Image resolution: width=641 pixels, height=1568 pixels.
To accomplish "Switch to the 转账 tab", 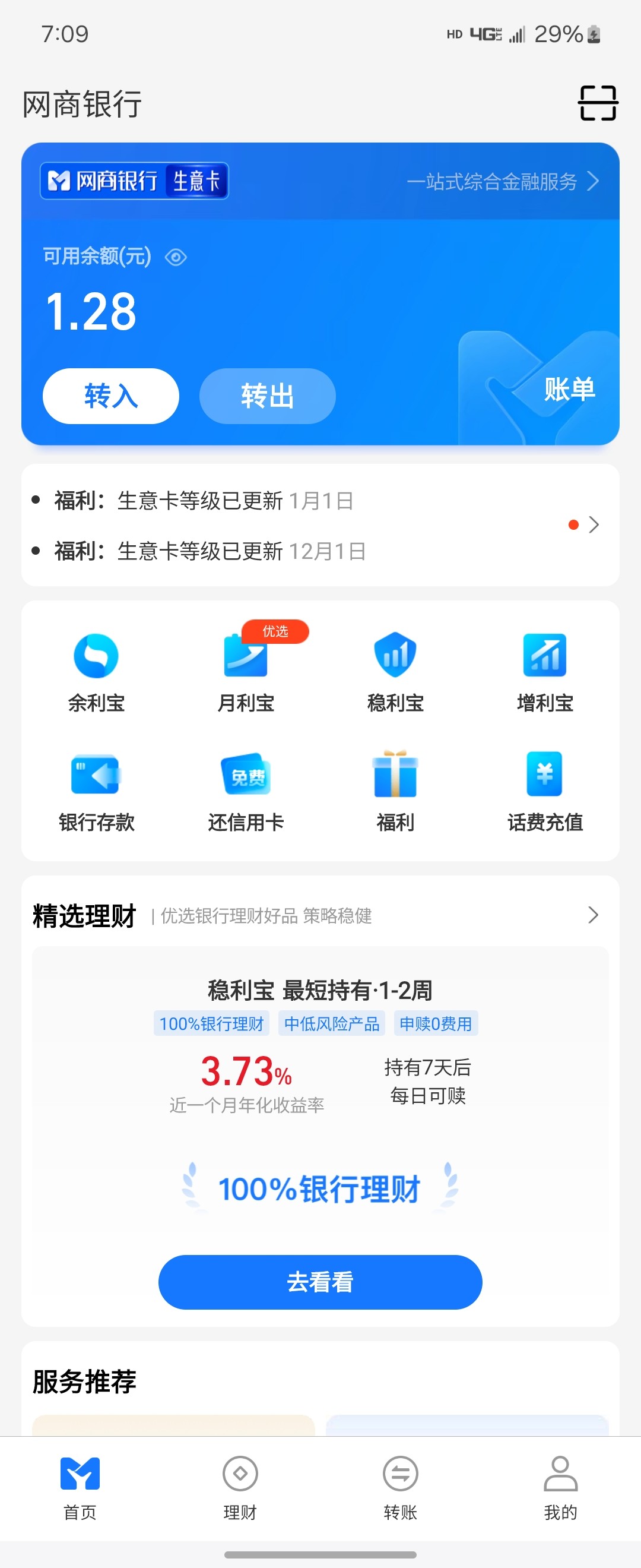I will 400,1486.
